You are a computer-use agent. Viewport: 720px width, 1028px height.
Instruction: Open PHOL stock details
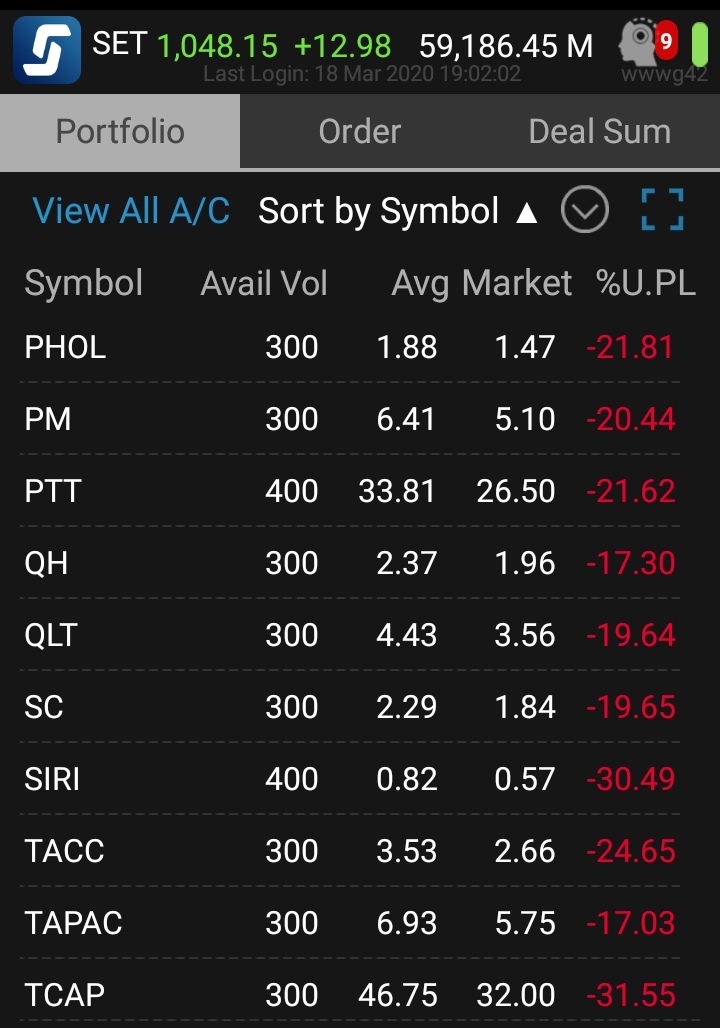[65, 347]
